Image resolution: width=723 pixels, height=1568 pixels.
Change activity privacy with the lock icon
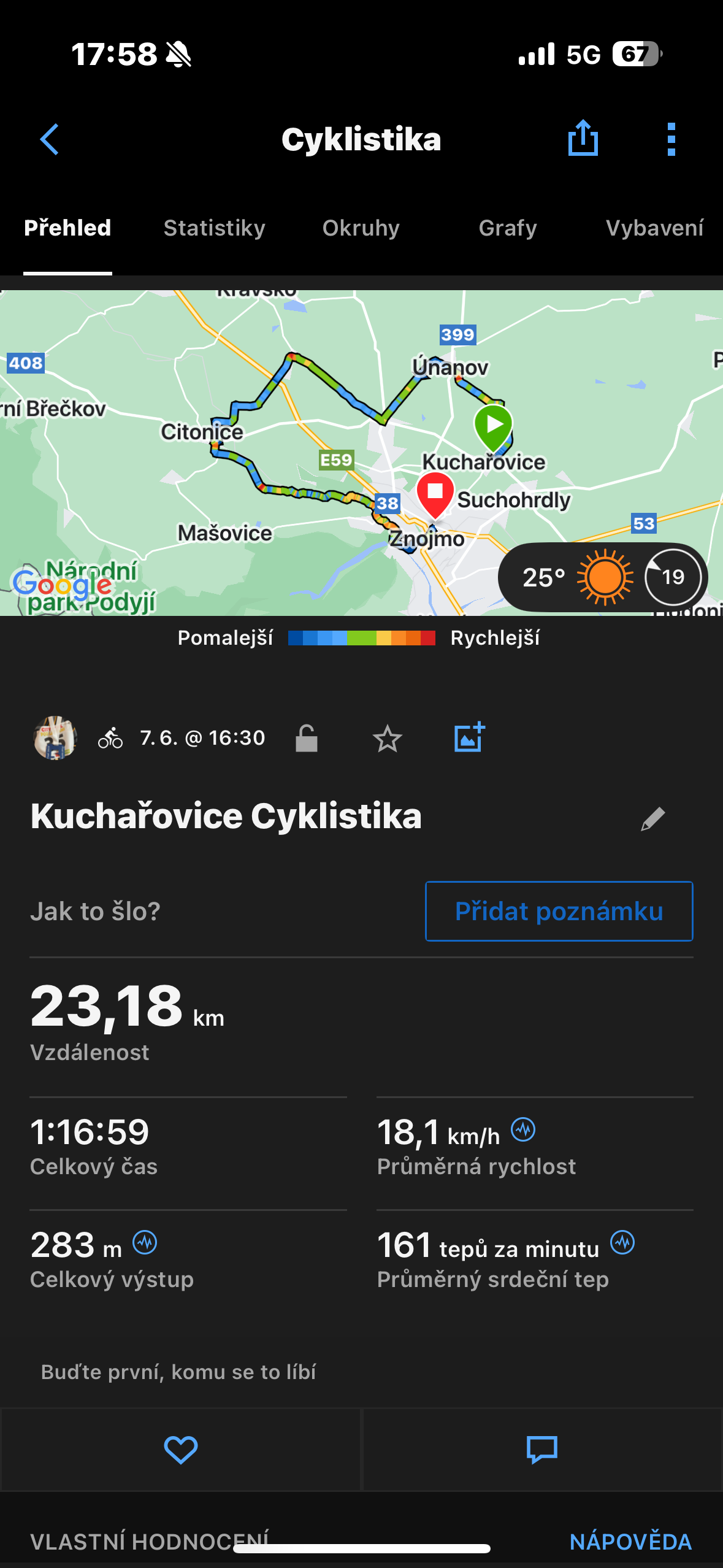pyautogui.click(x=306, y=738)
